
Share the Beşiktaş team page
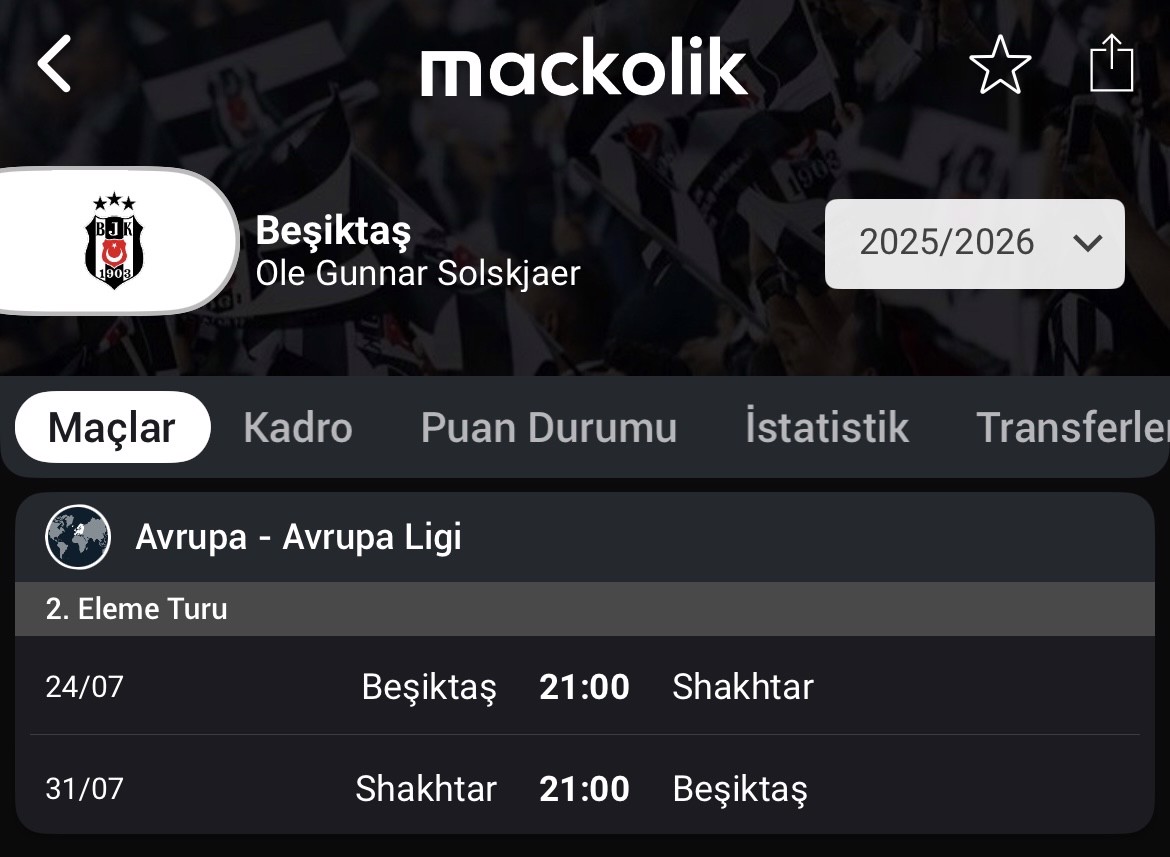coord(1111,65)
